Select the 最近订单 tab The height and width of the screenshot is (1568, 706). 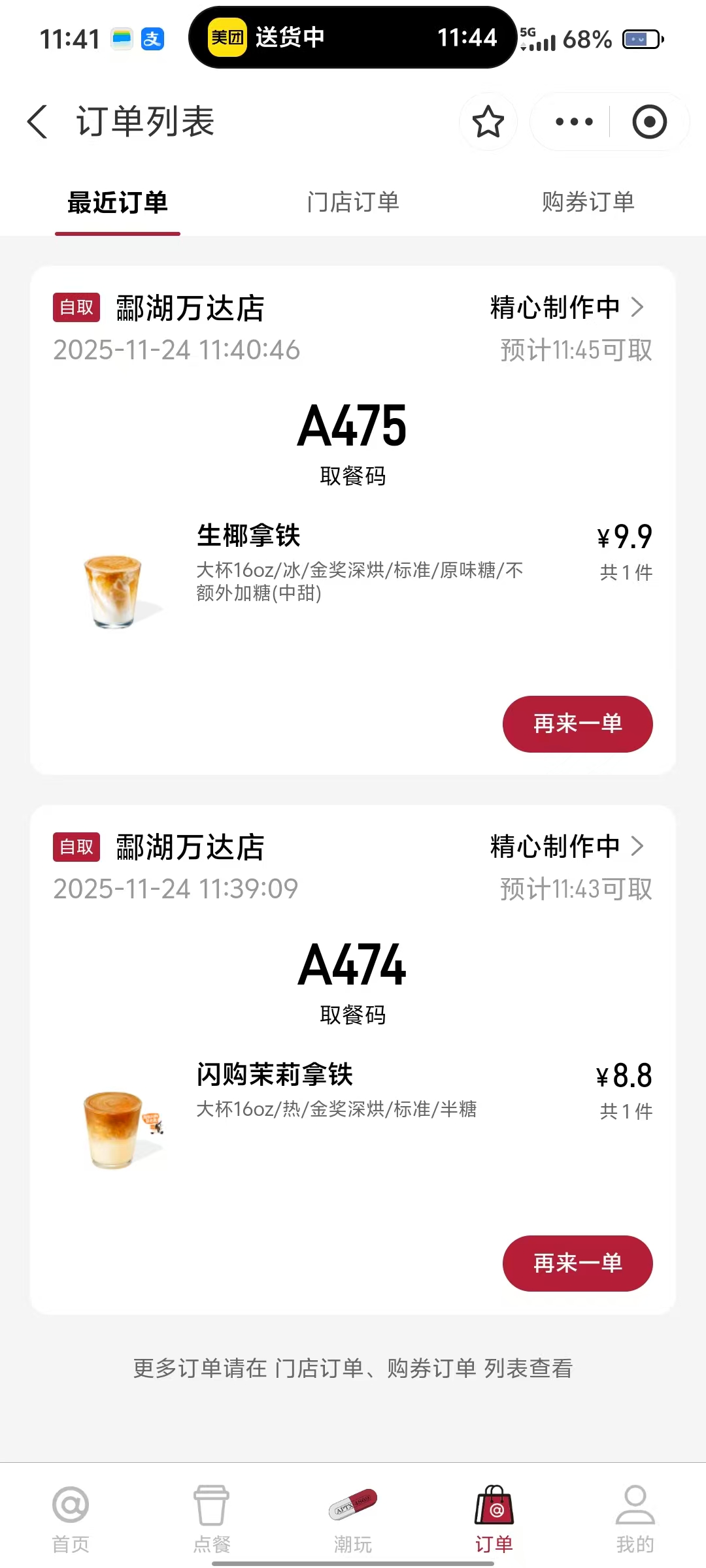[117, 203]
